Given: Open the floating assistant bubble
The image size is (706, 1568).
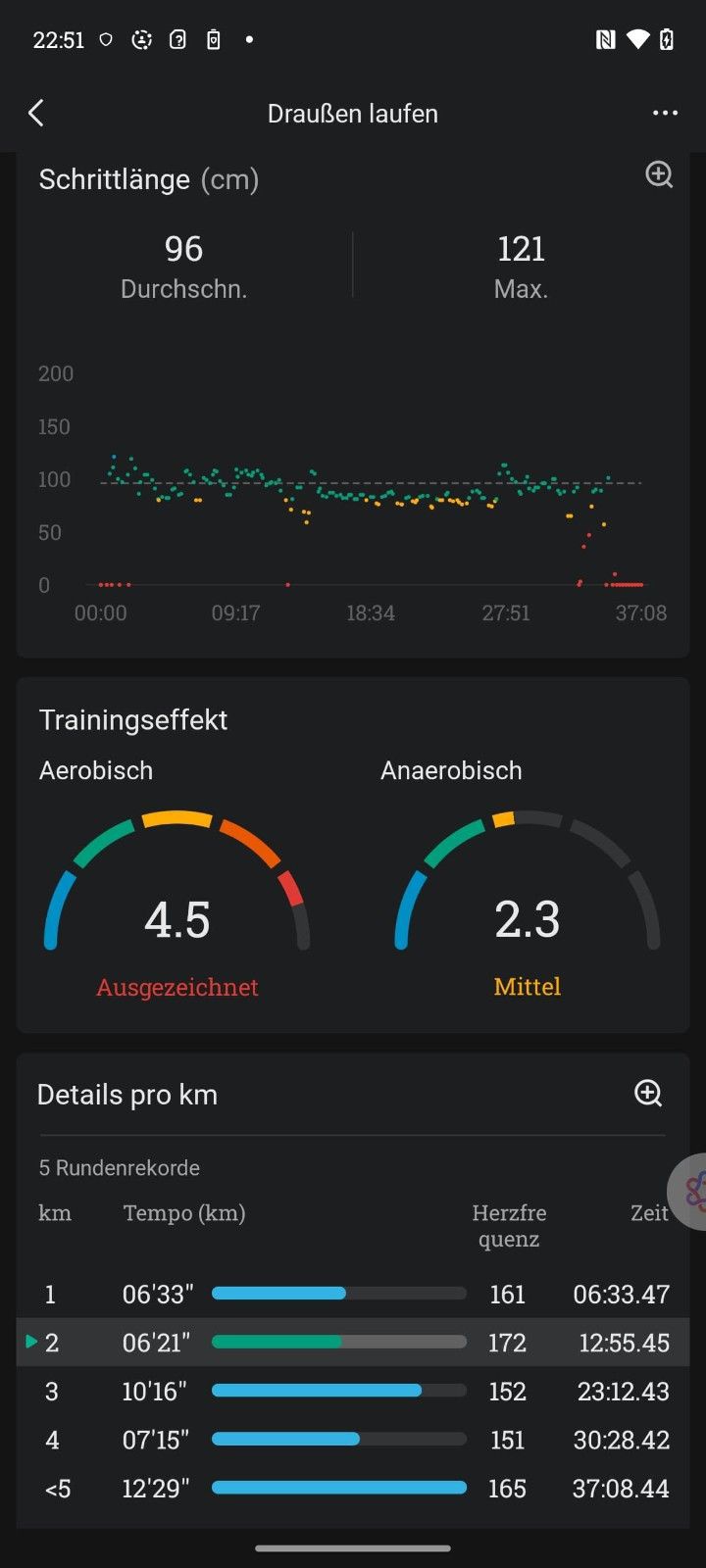Looking at the screenshot, I should tap(686, 1192).
